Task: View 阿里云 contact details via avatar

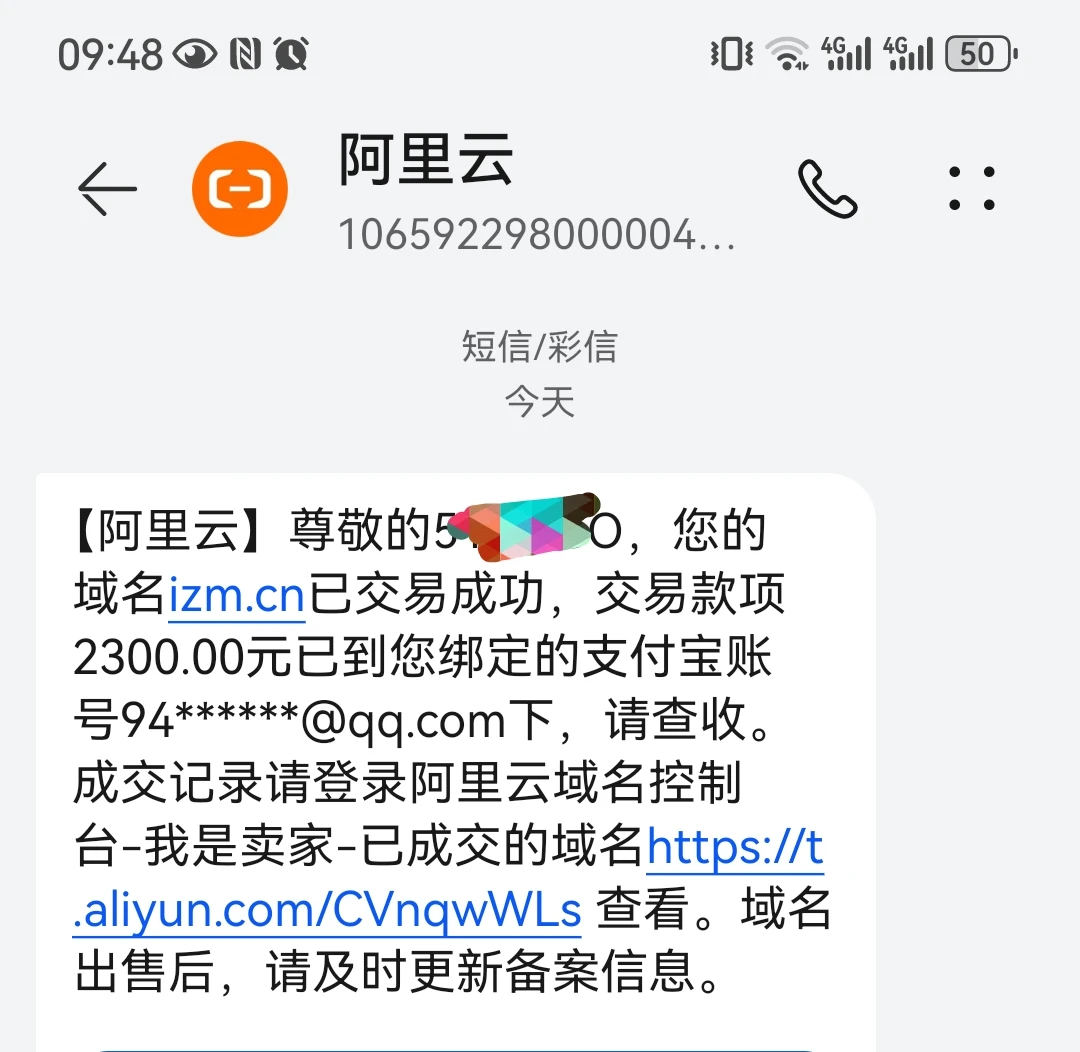Action: [x=240, y=189]
